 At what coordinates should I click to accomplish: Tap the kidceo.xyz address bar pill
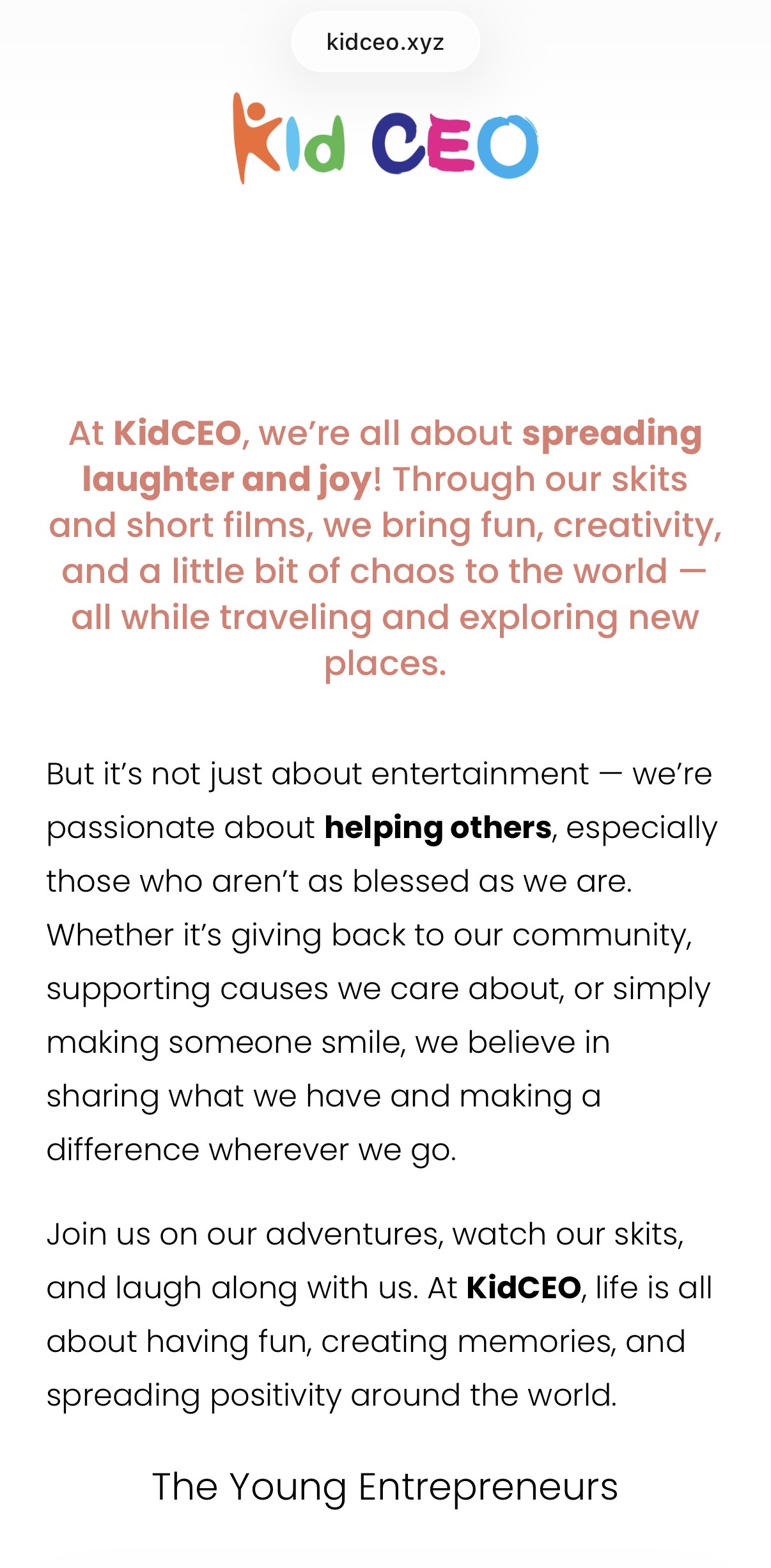coord(385,42)
